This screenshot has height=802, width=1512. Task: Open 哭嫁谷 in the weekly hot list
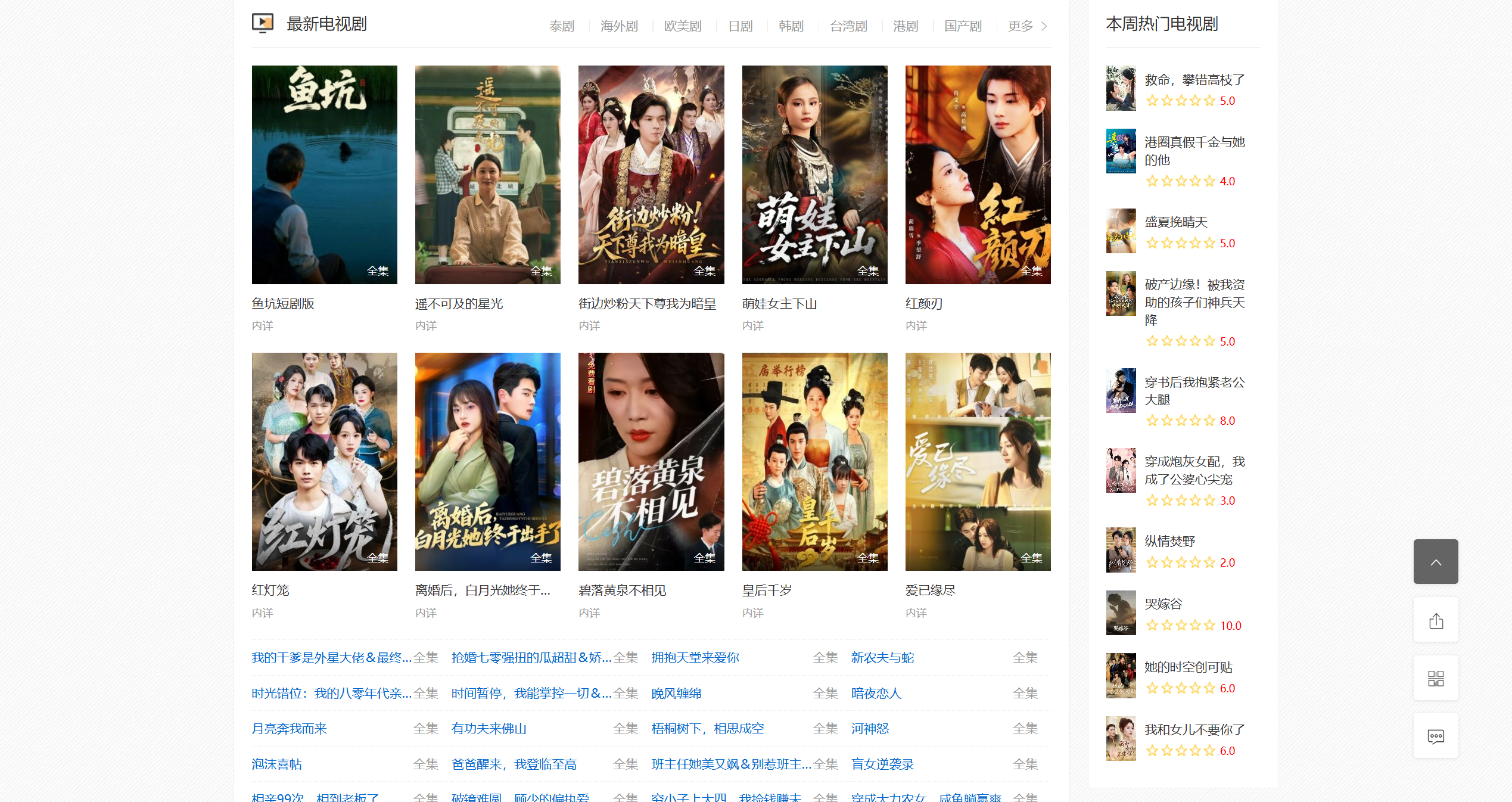pyautogui.click(x=1163, y=604)
